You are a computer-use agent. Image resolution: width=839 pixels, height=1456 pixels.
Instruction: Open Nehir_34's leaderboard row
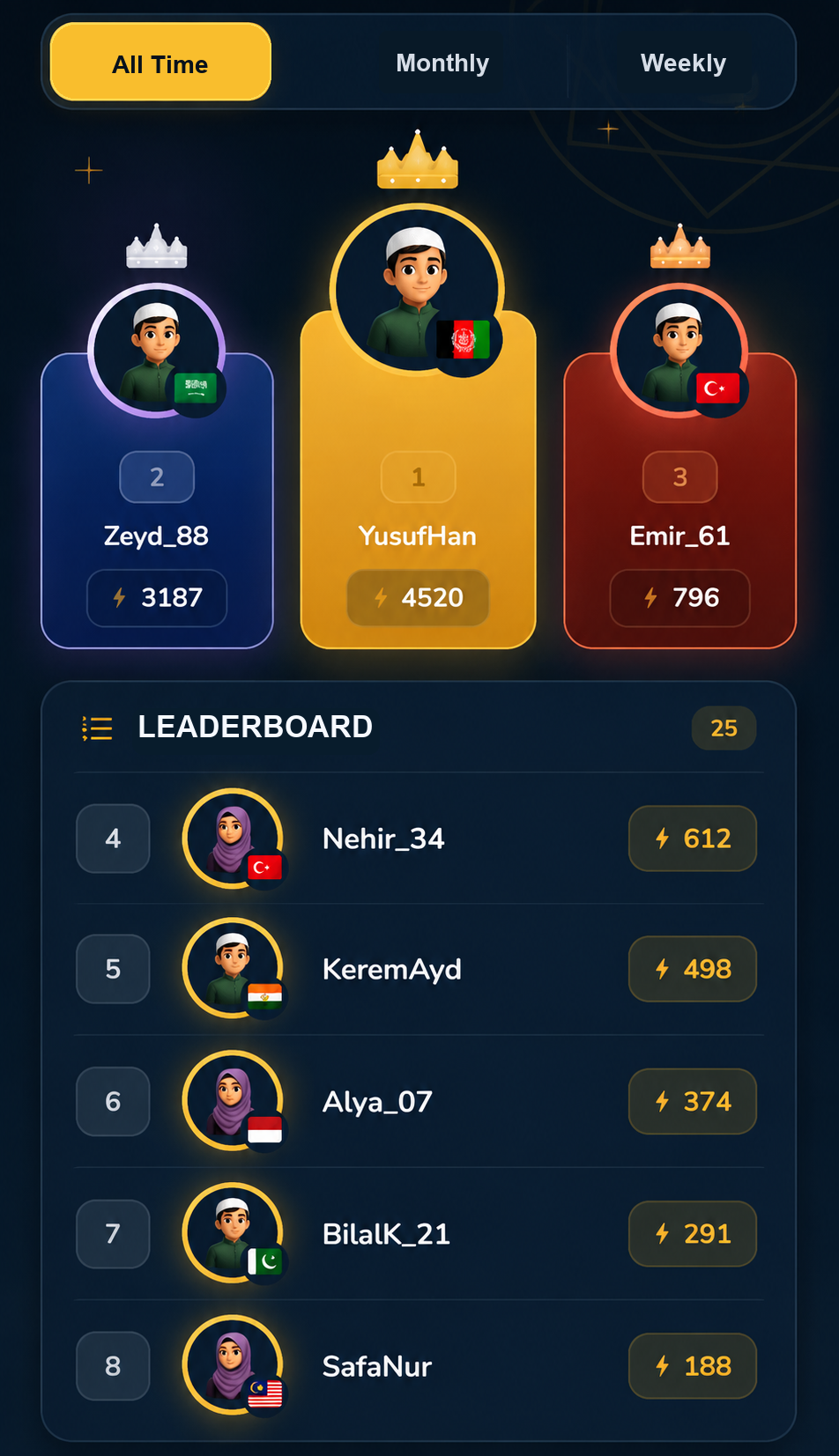[419, 839]
